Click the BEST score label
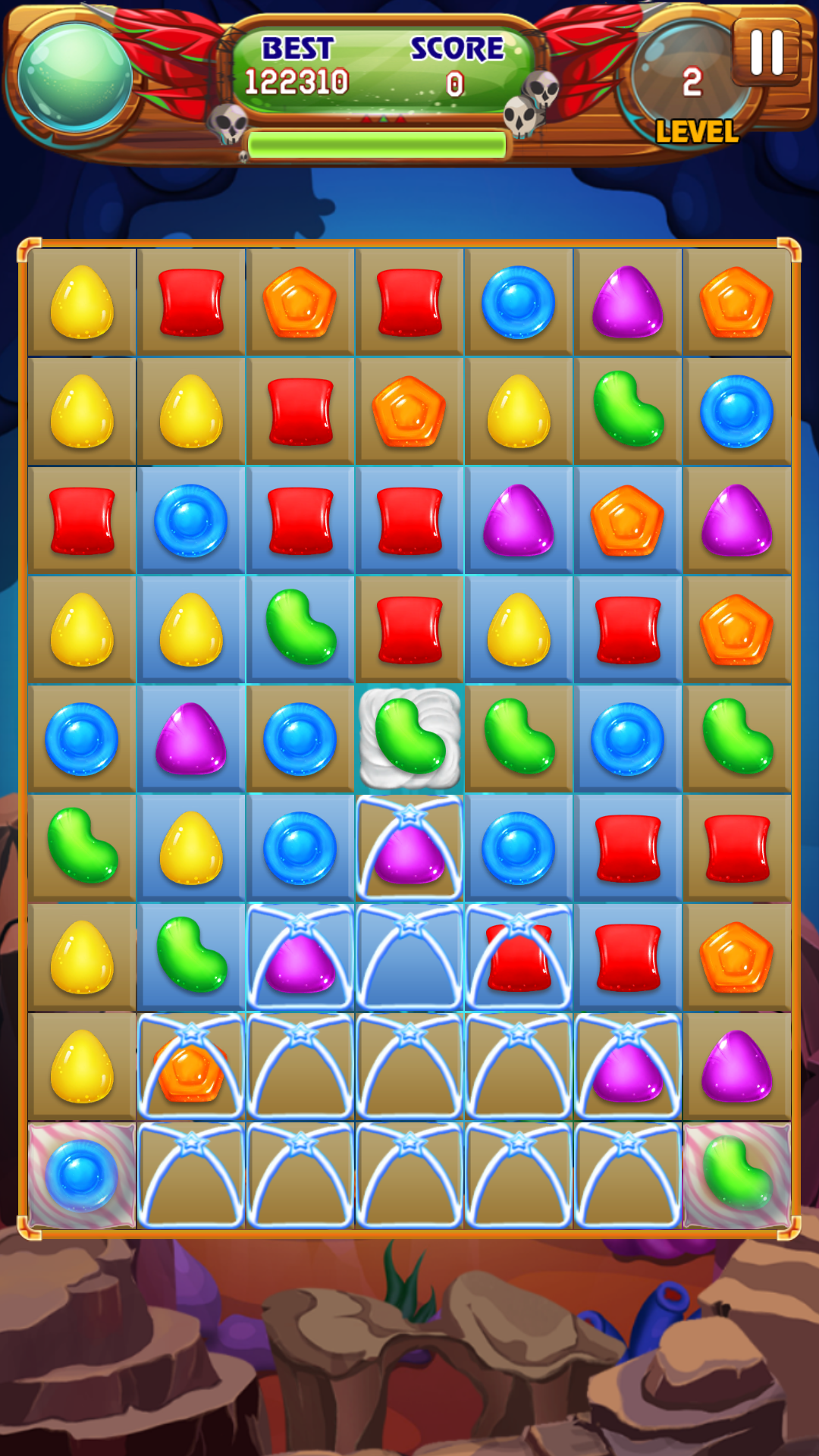Viewport: 819px width, 1456px height. click(x=298, y=49)
